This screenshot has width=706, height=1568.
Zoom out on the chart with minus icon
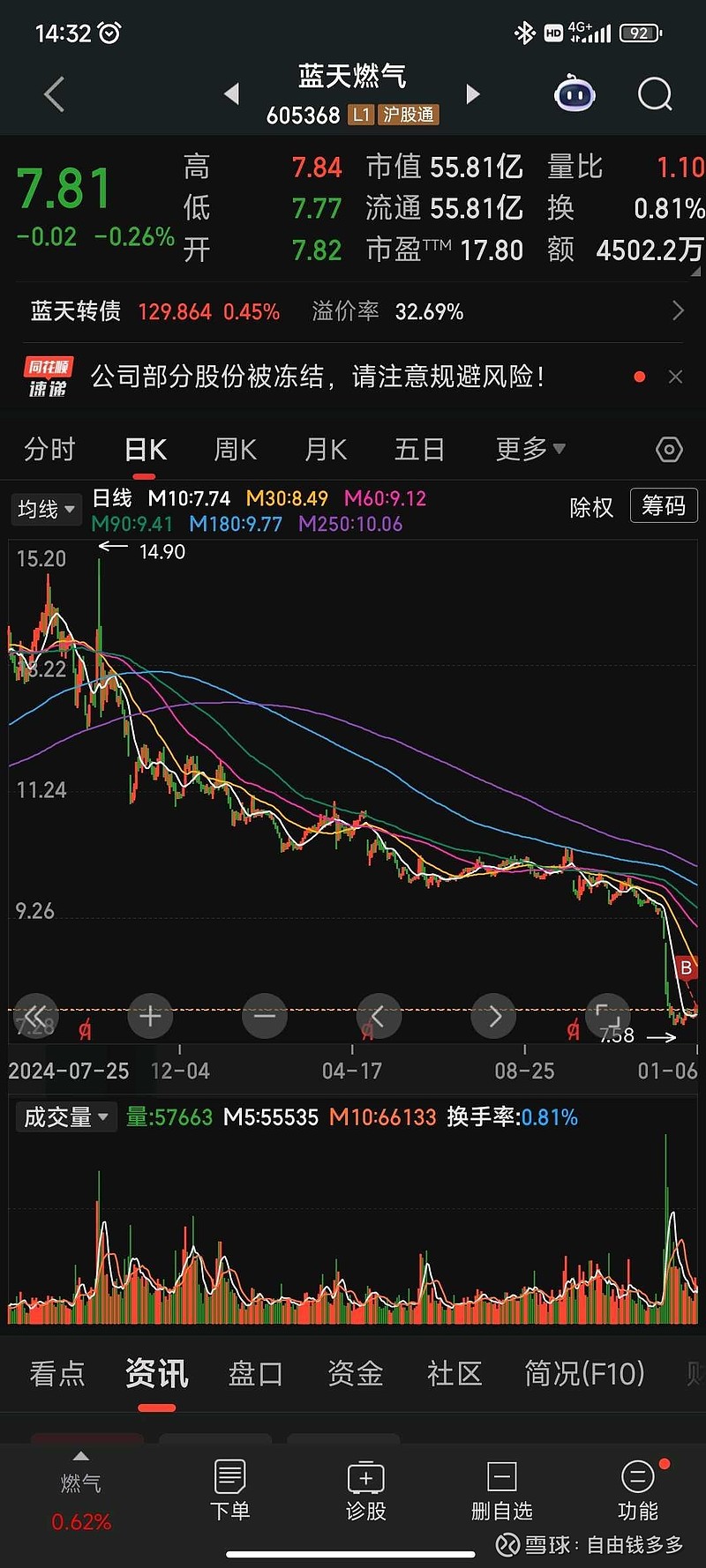pos(264,1016)
